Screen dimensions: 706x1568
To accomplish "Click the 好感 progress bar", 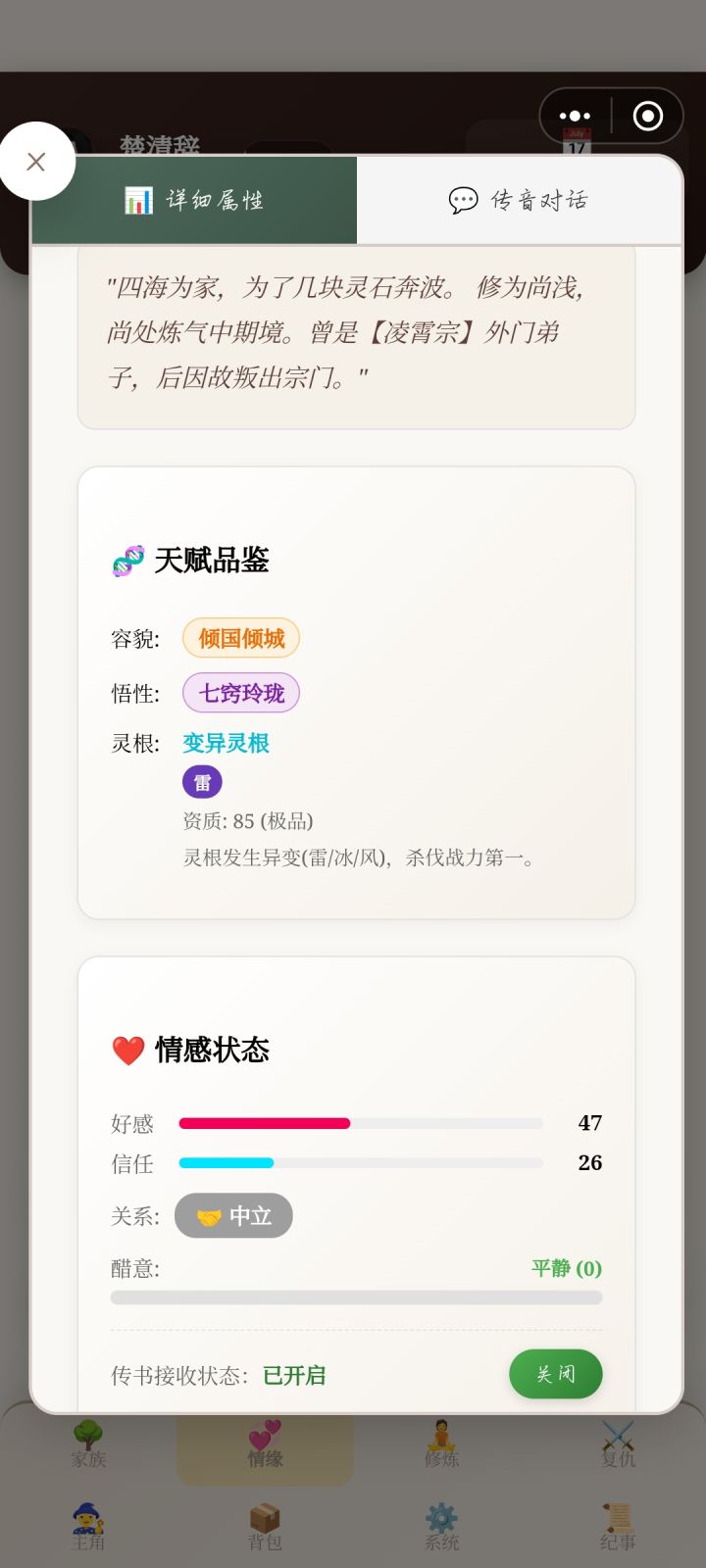I will [x=360, y=1123].
